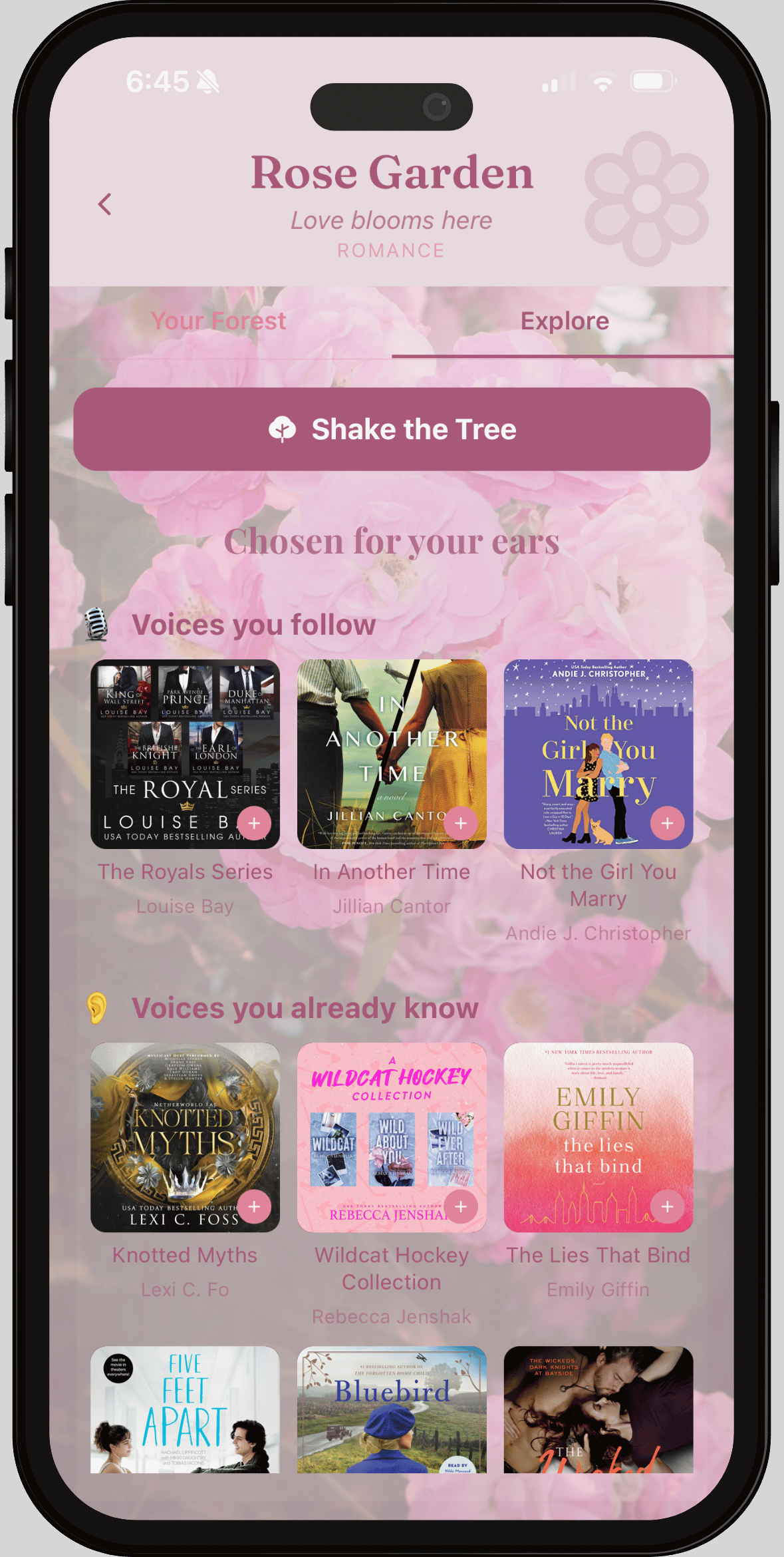Add In Another Time with plus icon
784x1557 pixels.
[x=461, y=823]
